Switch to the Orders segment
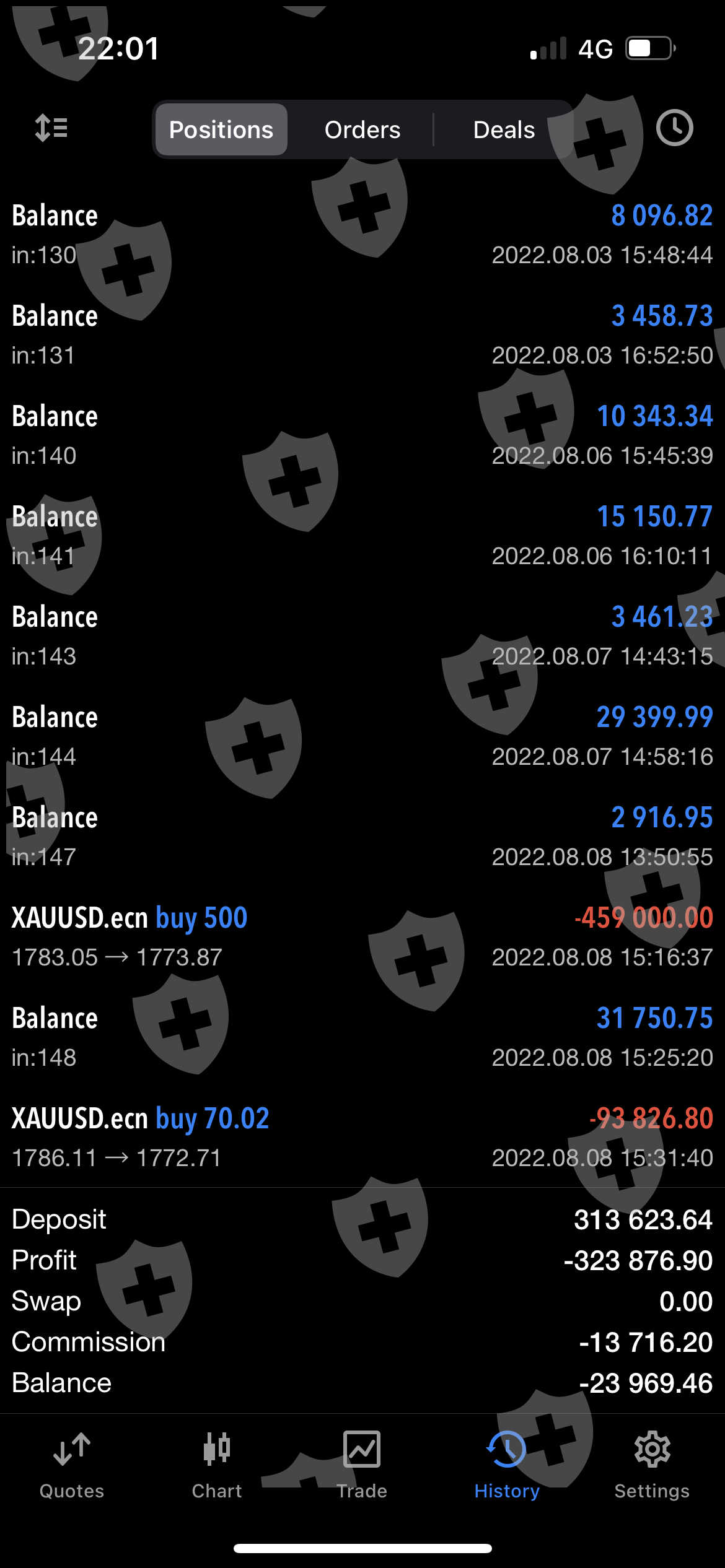Screen dimensions: 725x1568 (x=362, y=130)
